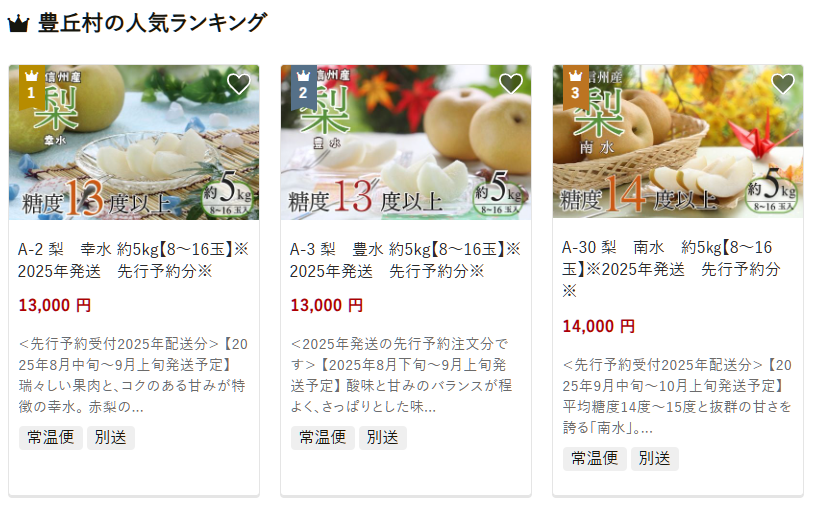Open the A-2 梨 幸水 product card

pos(134,259)
